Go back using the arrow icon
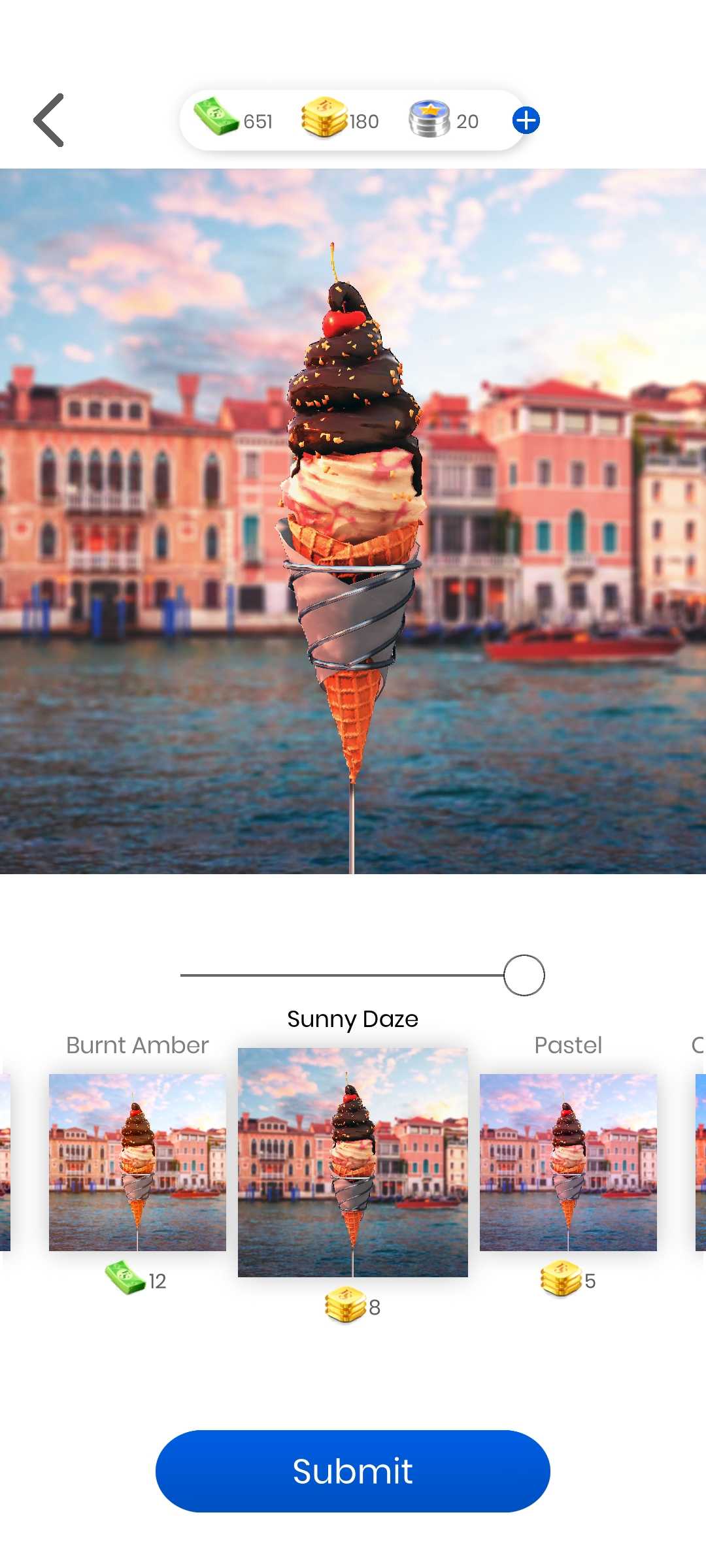Image resolution: width=706 pixels, height=1568 pixels. [49, 120]
